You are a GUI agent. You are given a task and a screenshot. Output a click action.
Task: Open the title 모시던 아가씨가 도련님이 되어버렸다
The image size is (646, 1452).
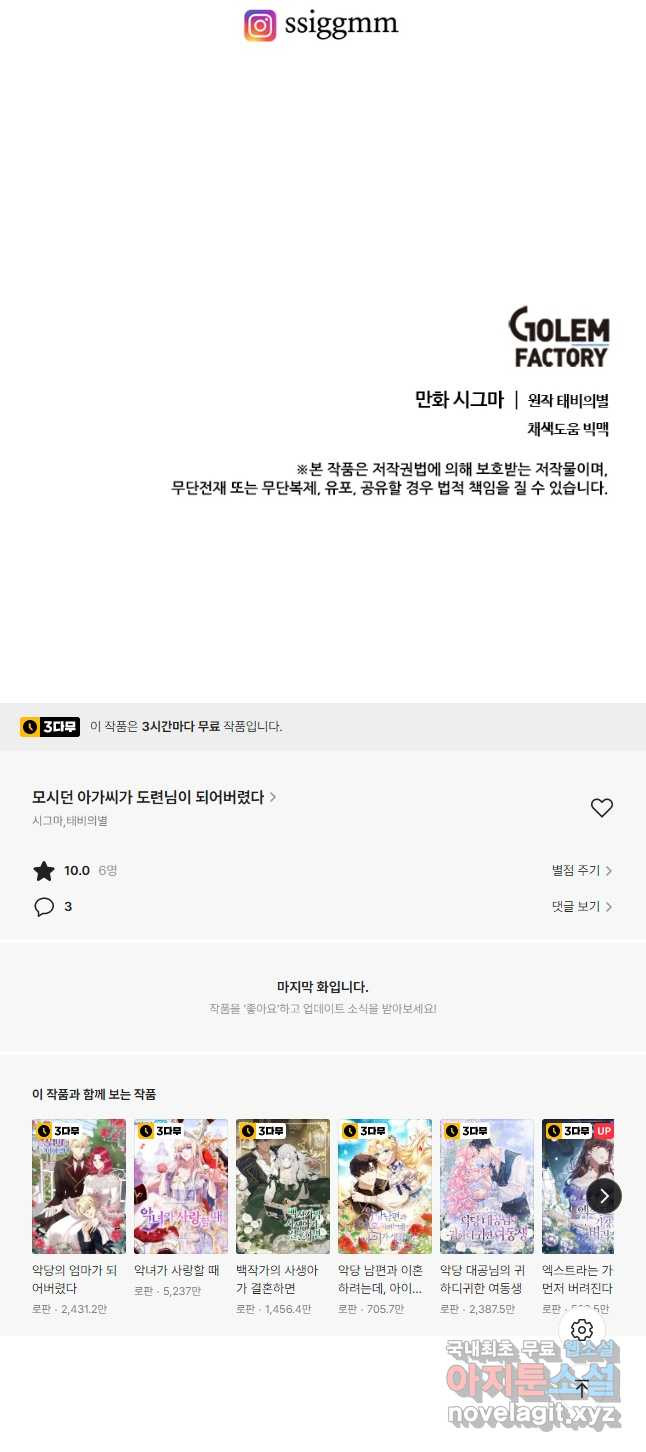(150, 797)
